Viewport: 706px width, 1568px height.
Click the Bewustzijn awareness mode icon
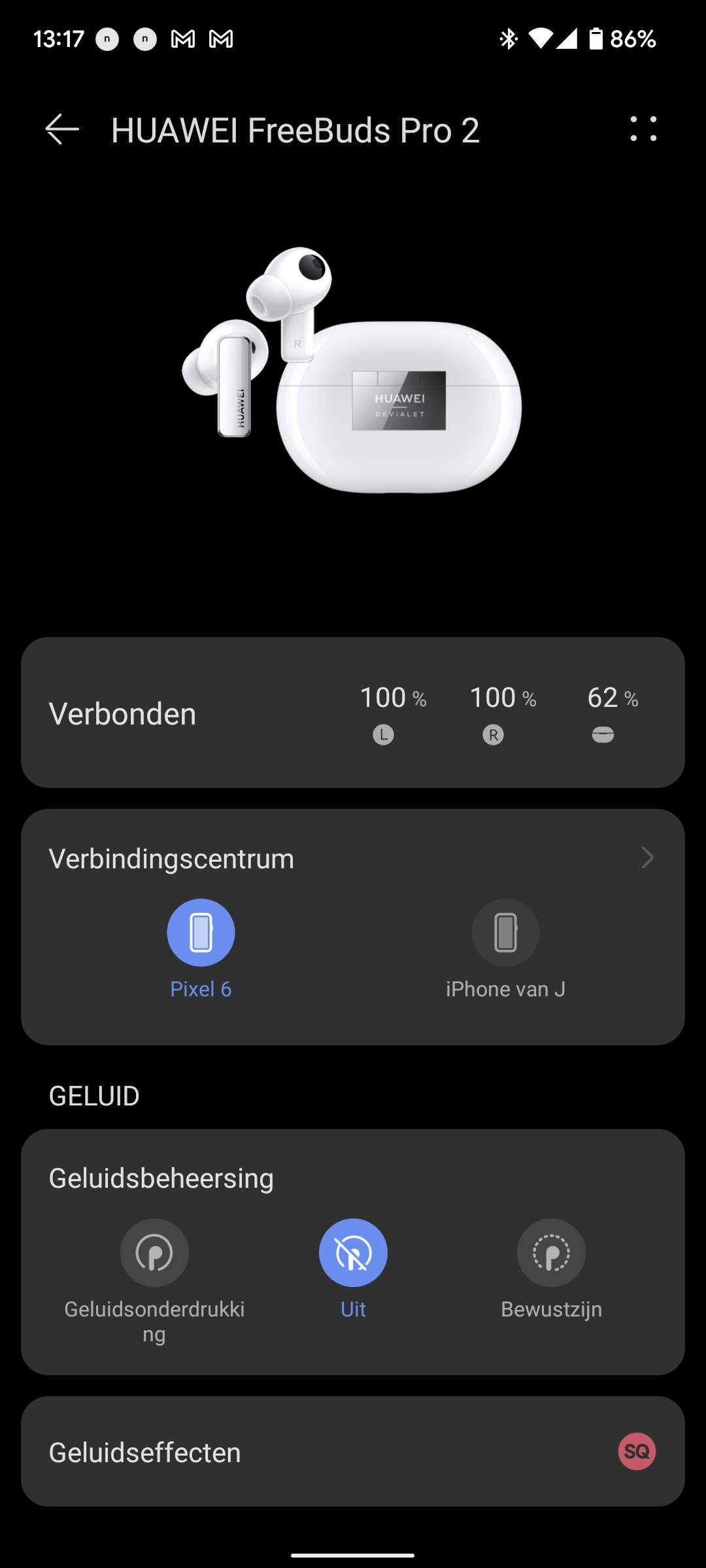(x=552, y=1252)
